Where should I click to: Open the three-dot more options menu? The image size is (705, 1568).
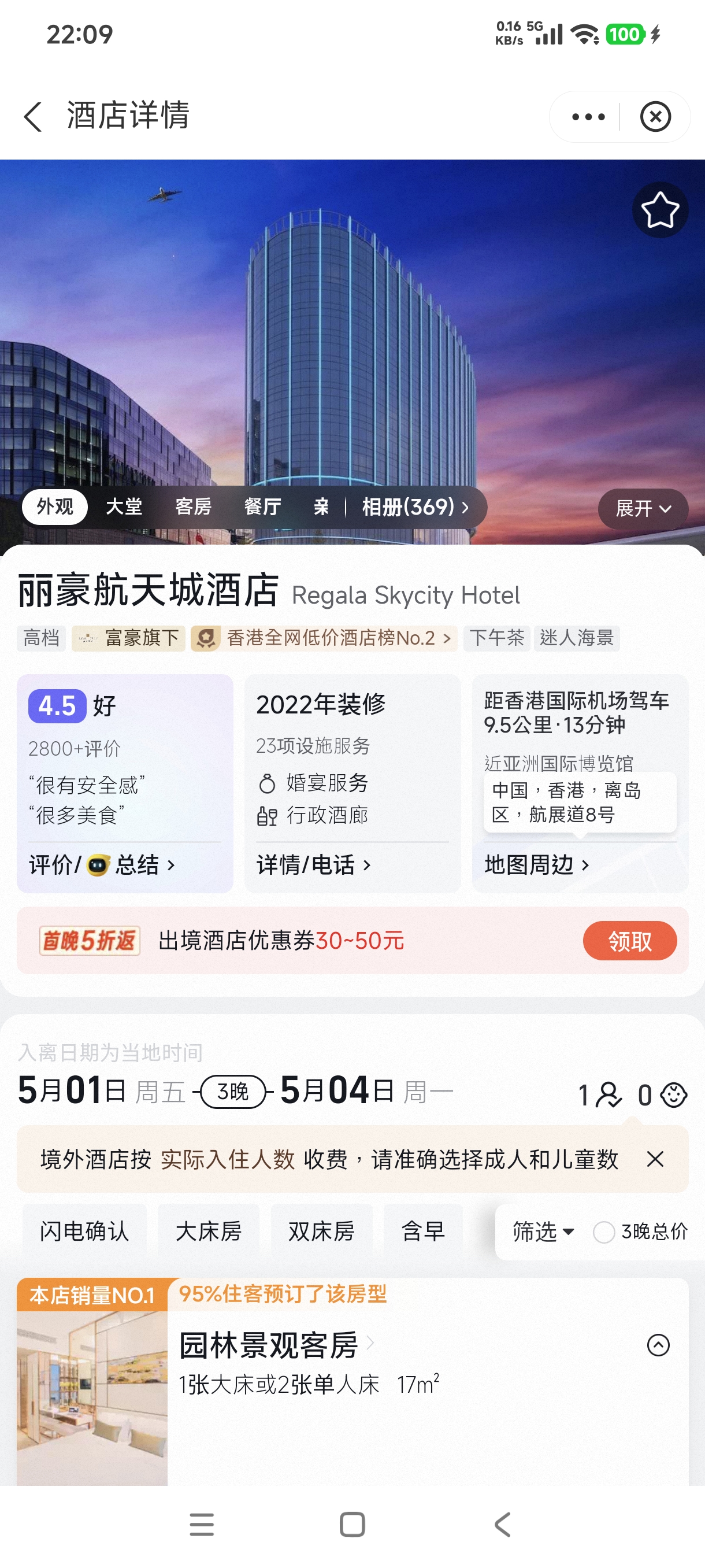click(588, 117)
